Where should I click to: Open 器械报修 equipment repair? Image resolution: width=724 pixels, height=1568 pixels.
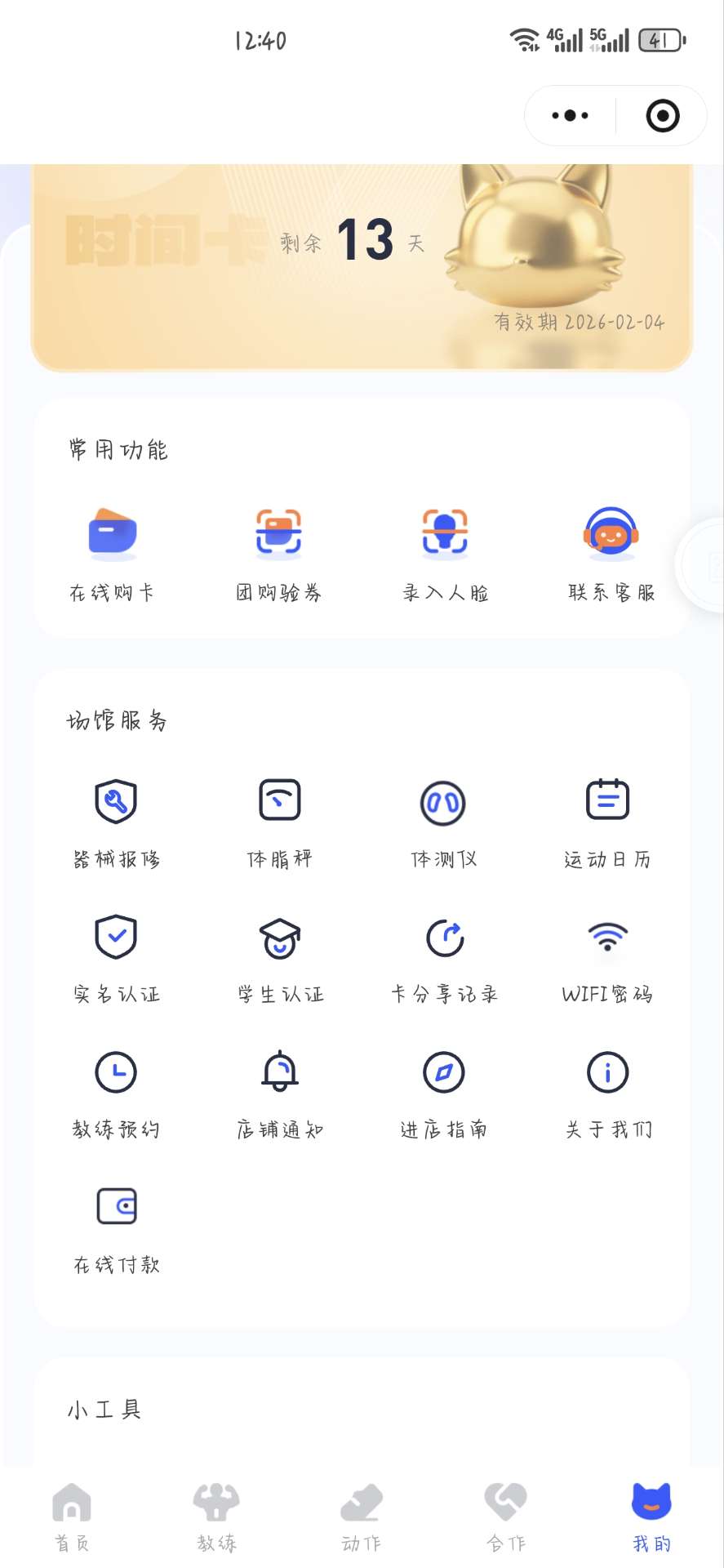click(116, 821)
